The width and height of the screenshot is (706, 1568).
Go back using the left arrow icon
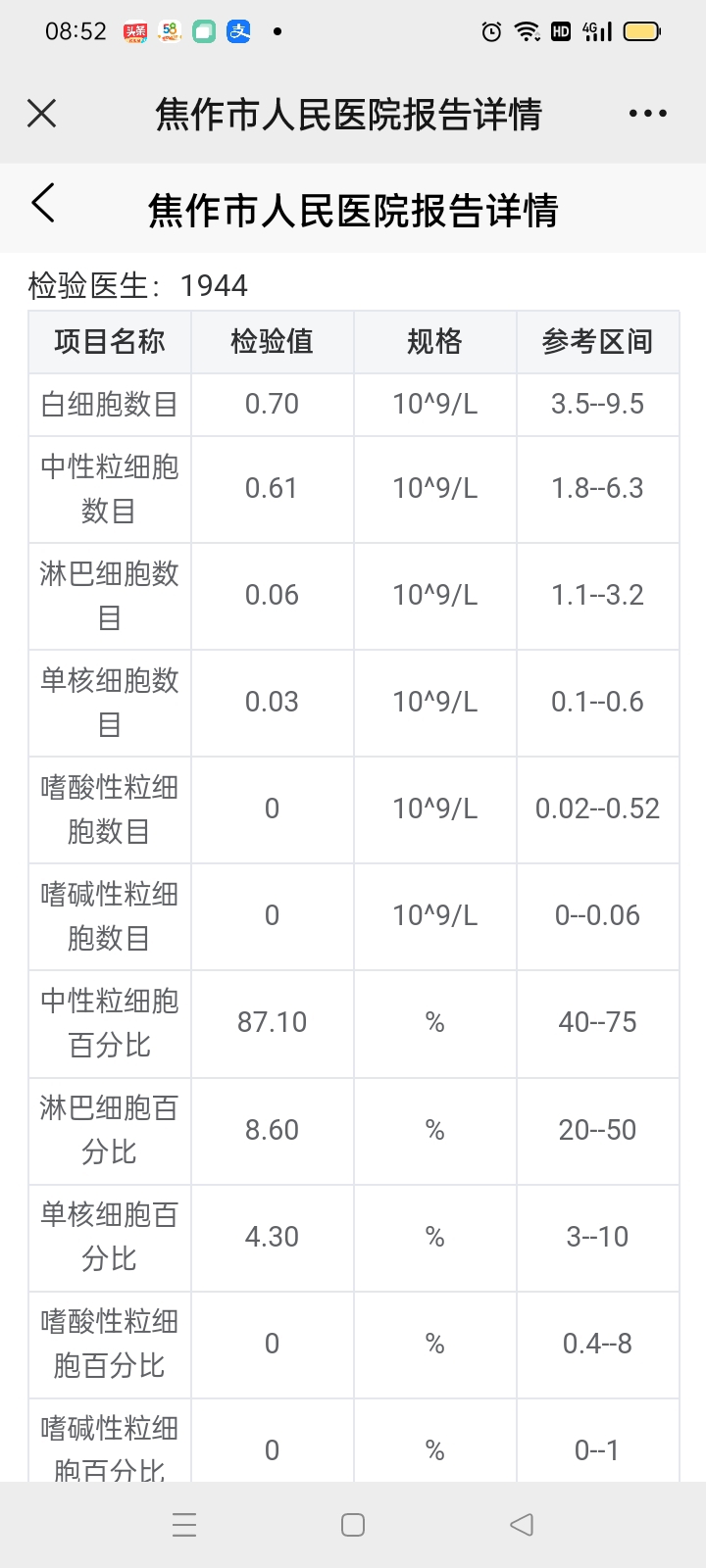click(x=43, y=203)
